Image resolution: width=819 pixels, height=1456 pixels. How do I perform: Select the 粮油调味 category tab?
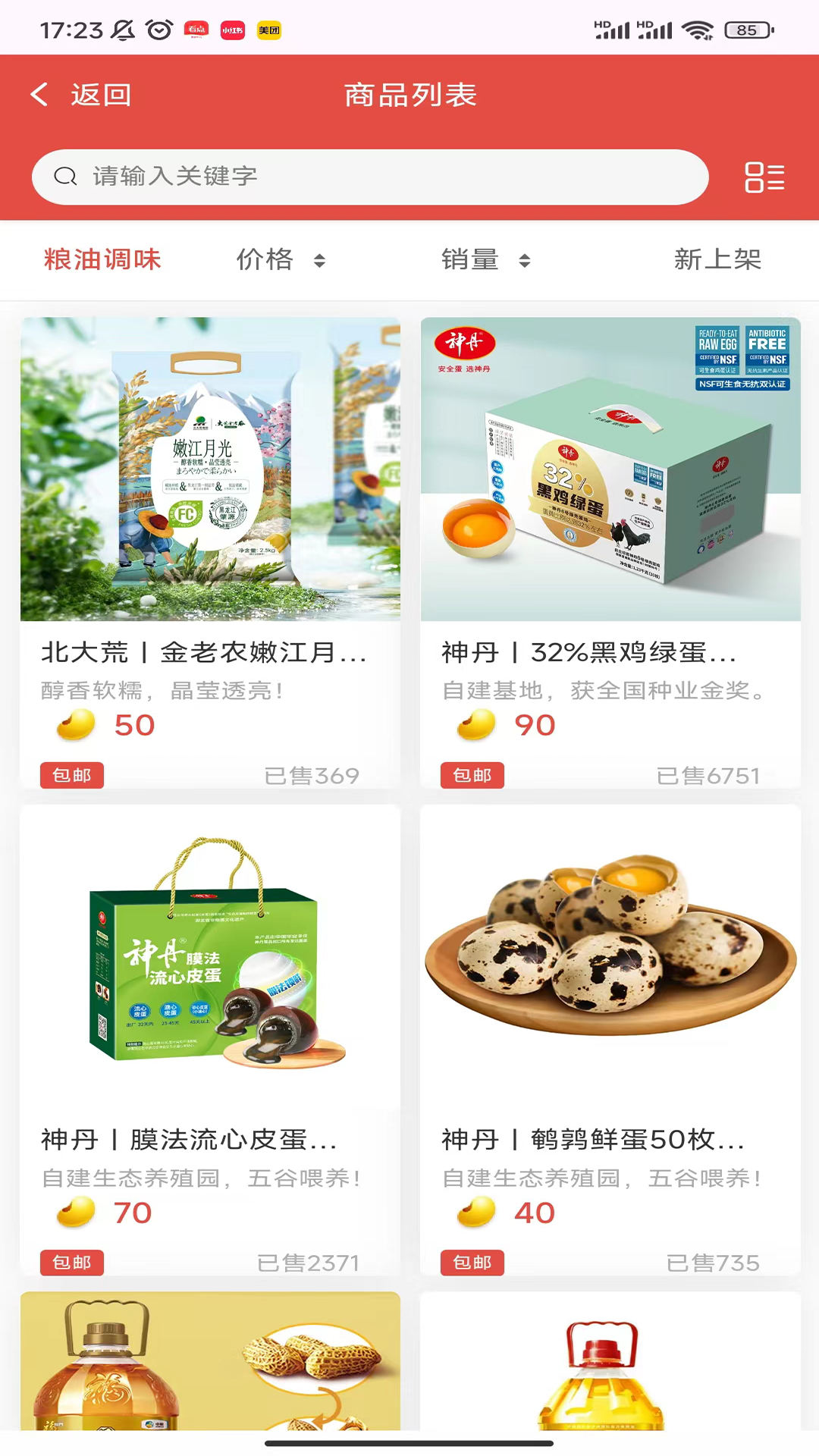pyautogui.click(x=103, y=259)
